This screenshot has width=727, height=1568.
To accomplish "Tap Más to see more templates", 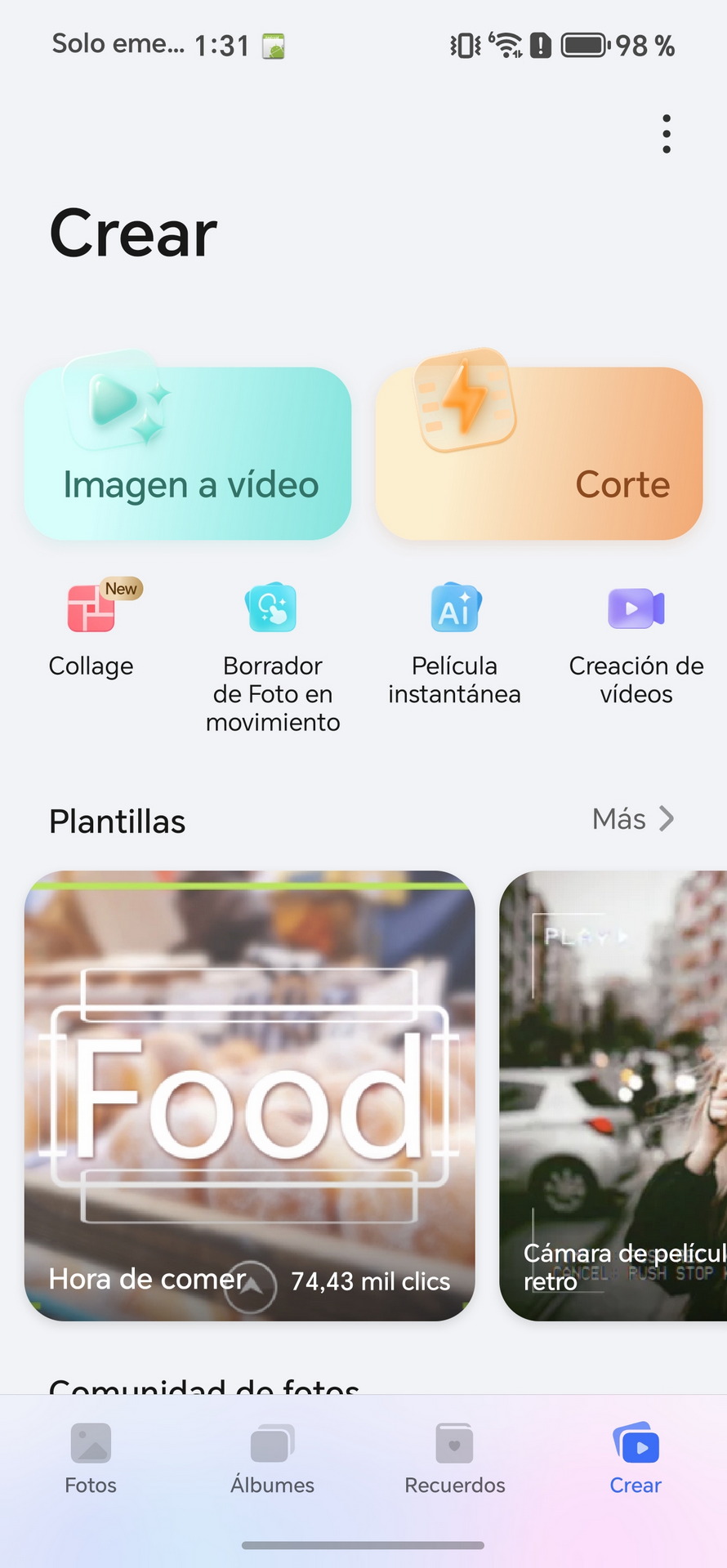I will coord(633,819).
